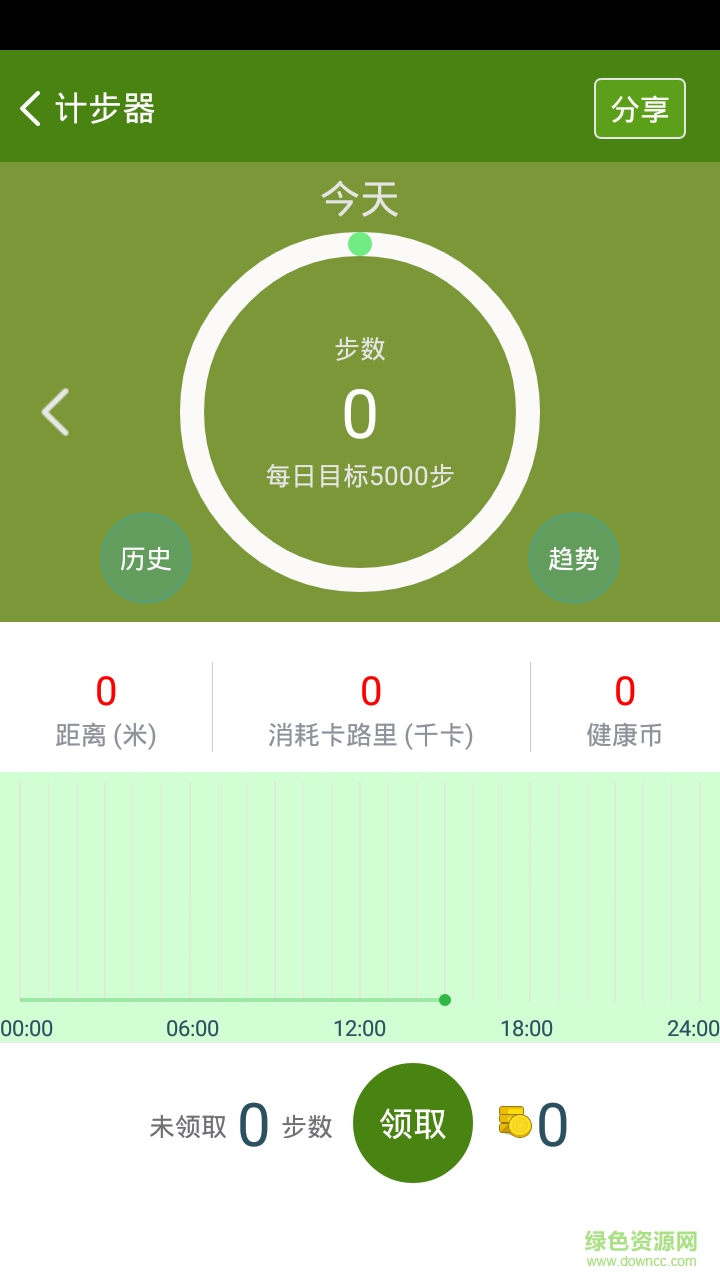Screen dimensions: 720x1280
Task: Select the green marker on the timeline chart
Action: pos(444,999)
